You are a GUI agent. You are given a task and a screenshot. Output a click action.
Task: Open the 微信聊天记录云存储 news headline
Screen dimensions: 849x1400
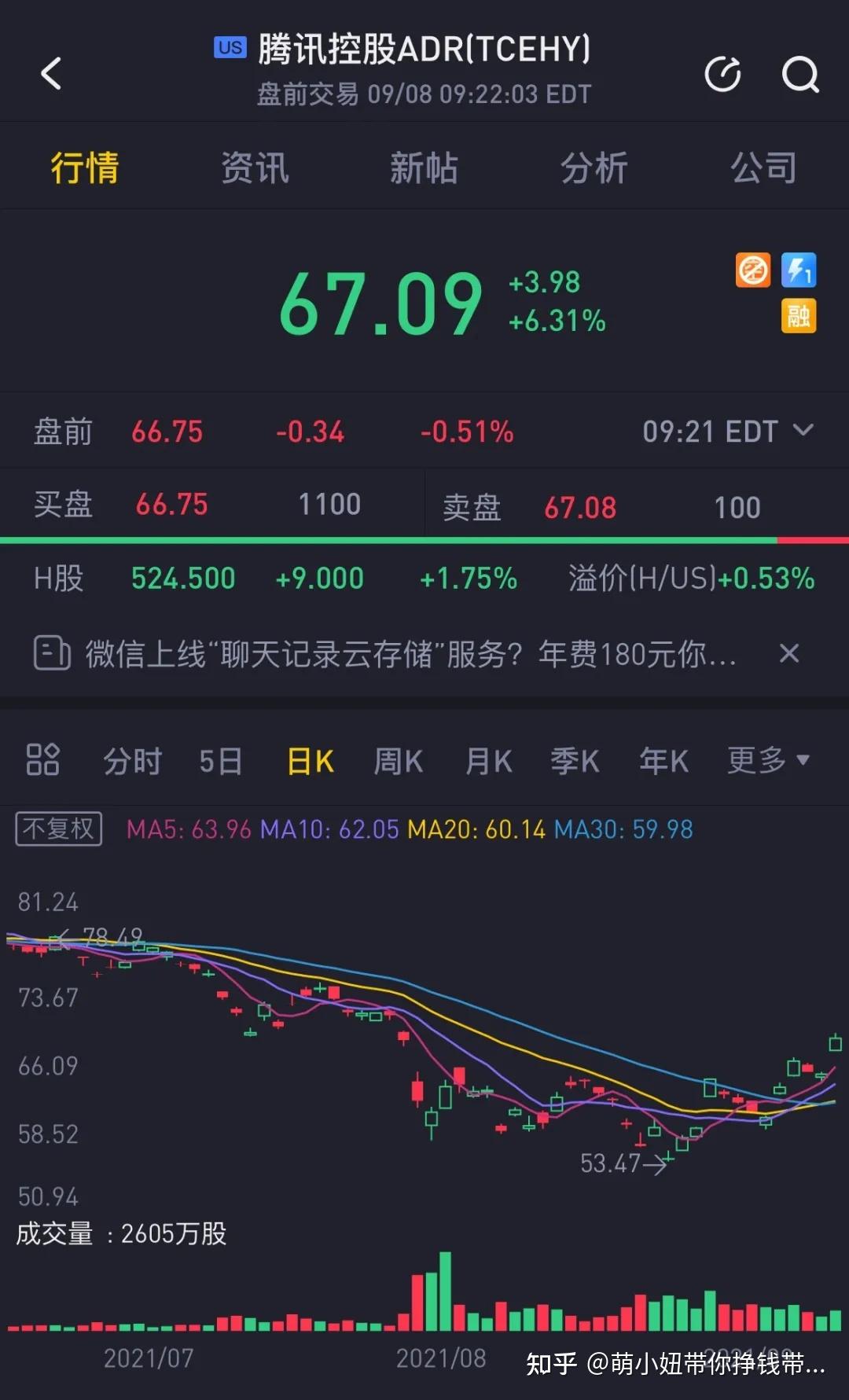click(409, 654)
